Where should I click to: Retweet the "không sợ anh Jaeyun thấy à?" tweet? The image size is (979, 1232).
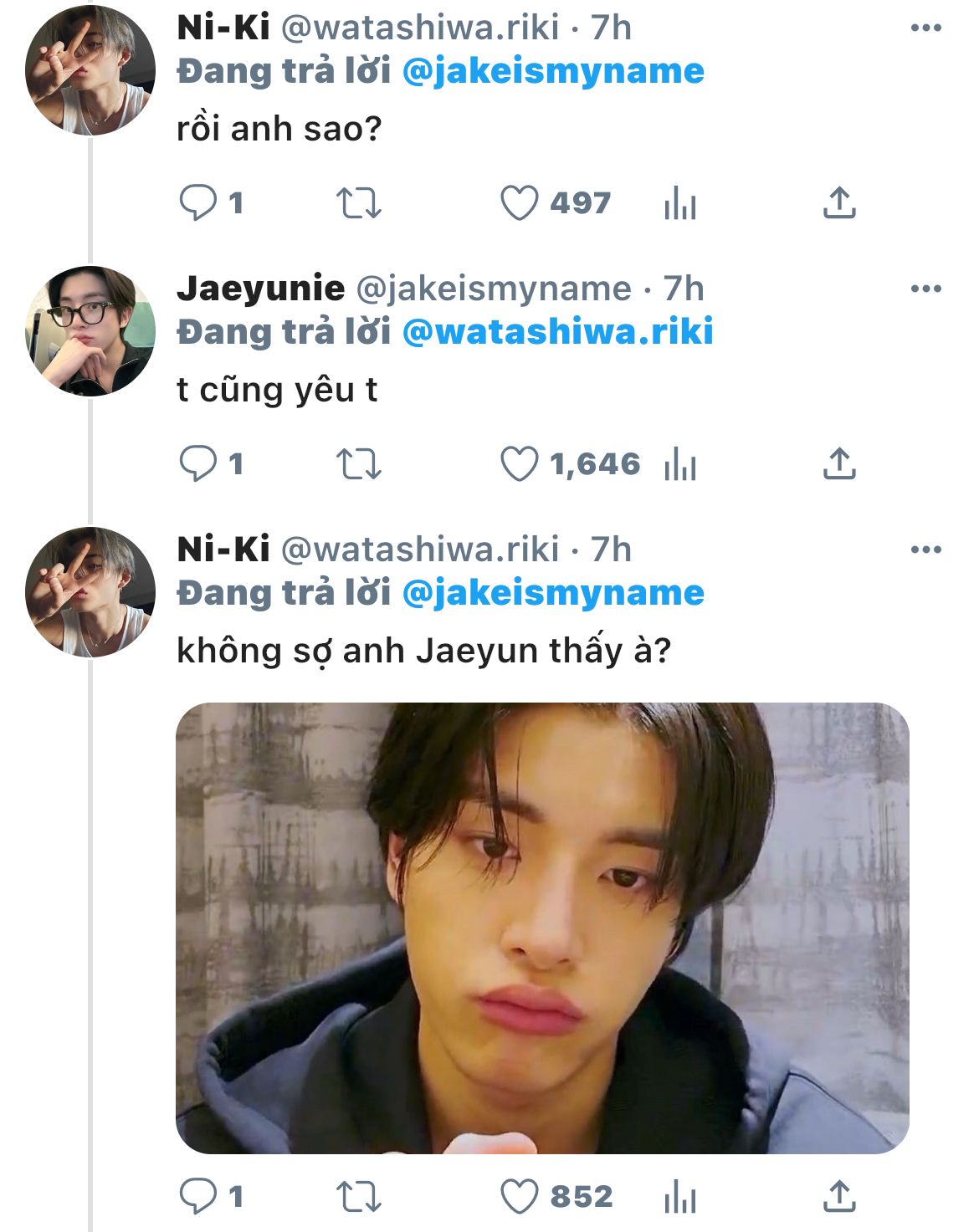click(x=358, y=1196)
